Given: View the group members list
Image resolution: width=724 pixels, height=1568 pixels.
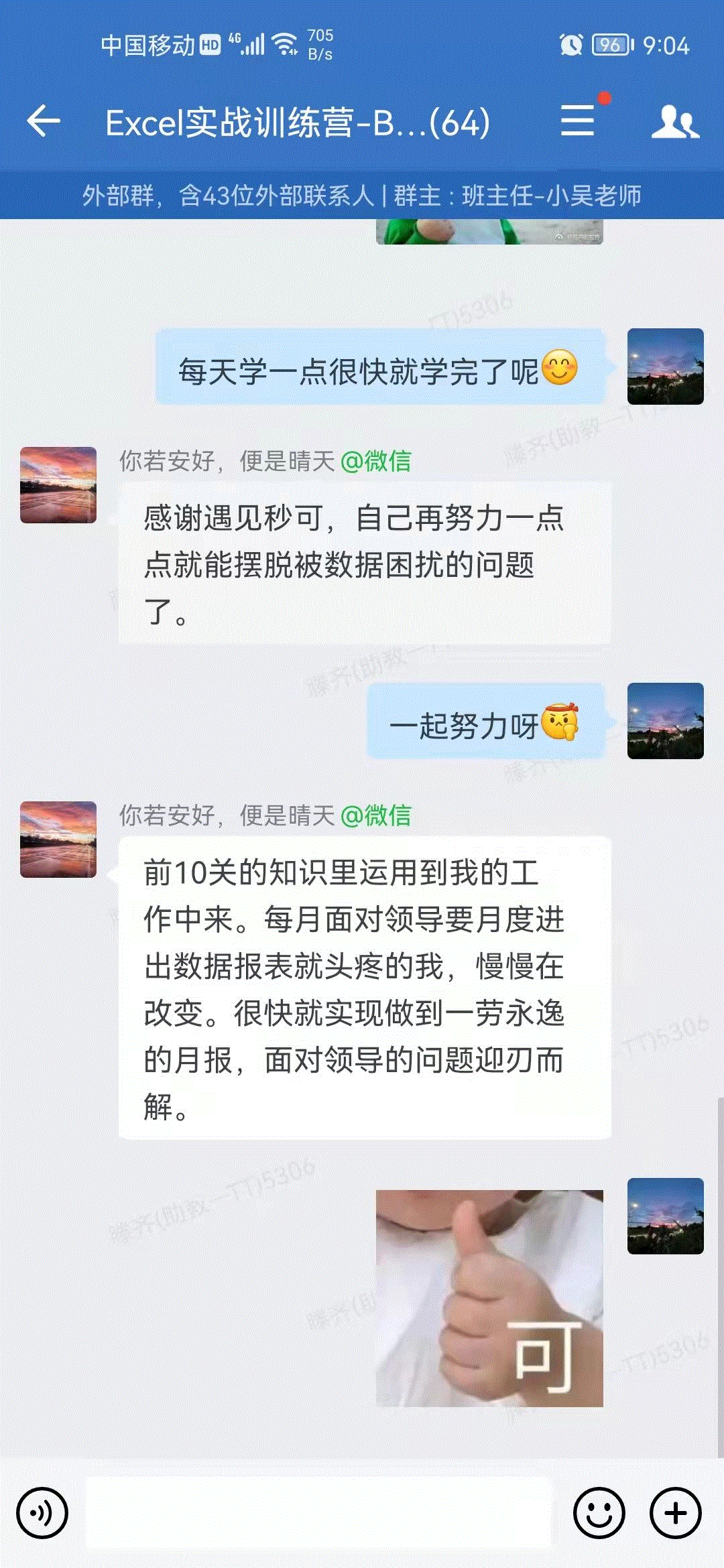Looking at the screenshot, I should coord(674,122).
